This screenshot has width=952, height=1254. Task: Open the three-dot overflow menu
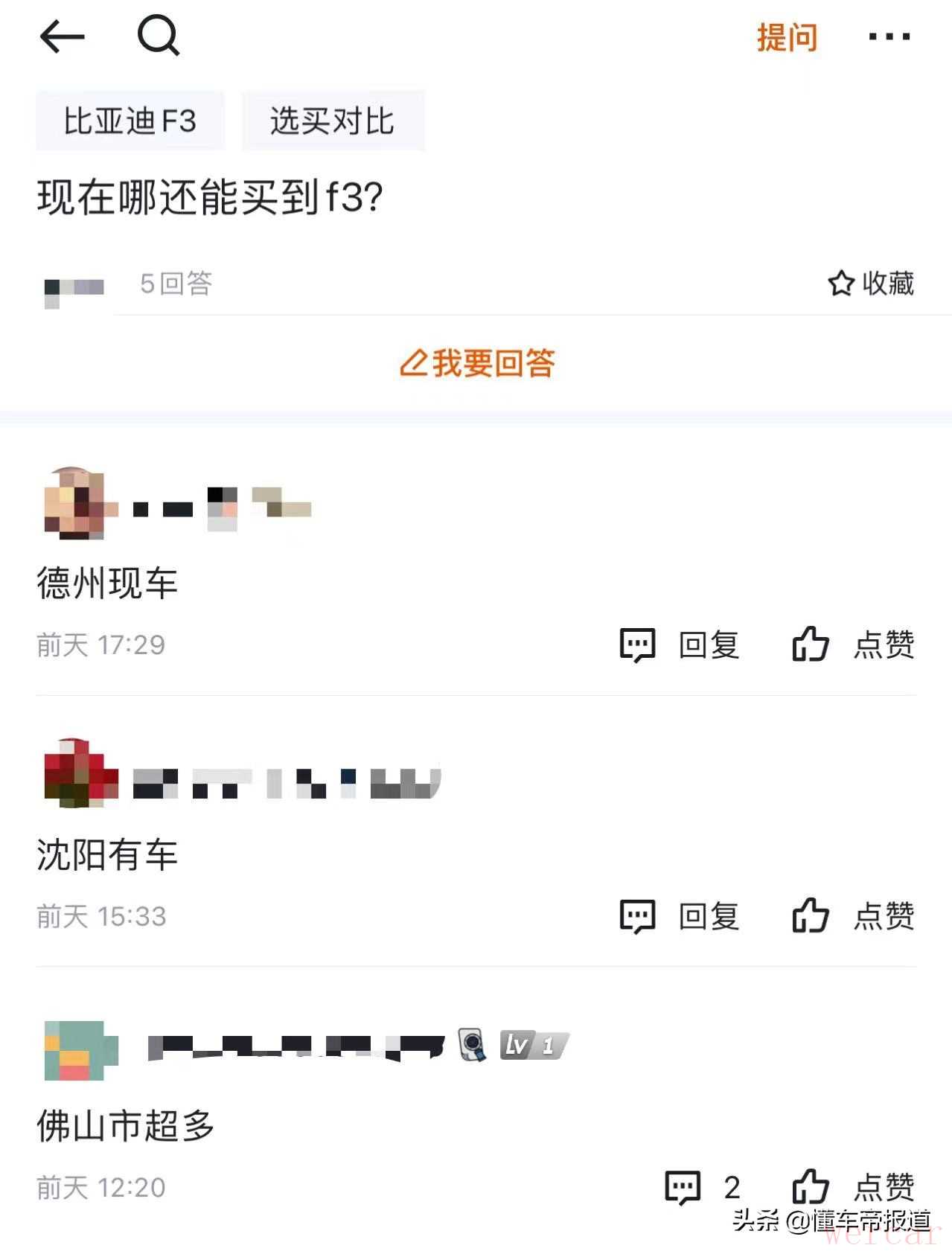(x=889, y=36)
